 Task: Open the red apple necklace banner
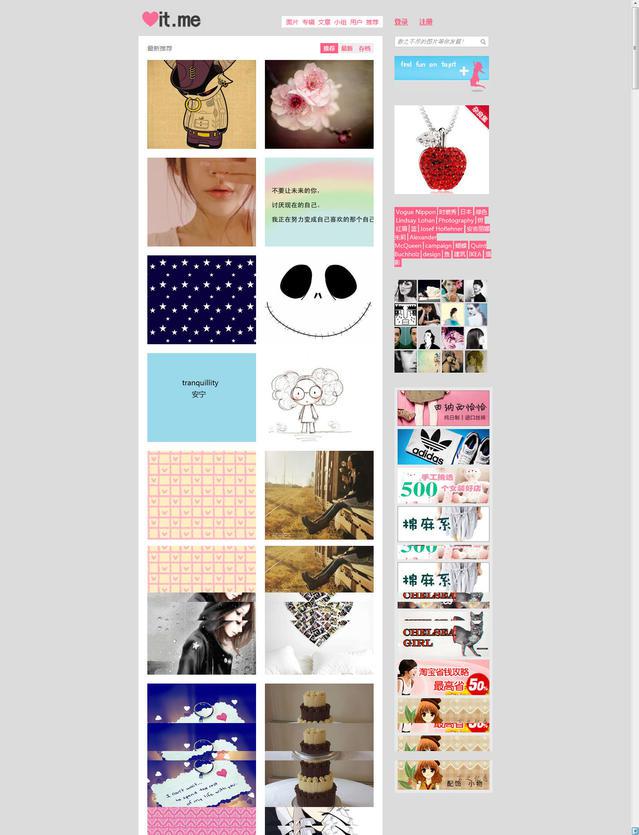pos(441,150)
